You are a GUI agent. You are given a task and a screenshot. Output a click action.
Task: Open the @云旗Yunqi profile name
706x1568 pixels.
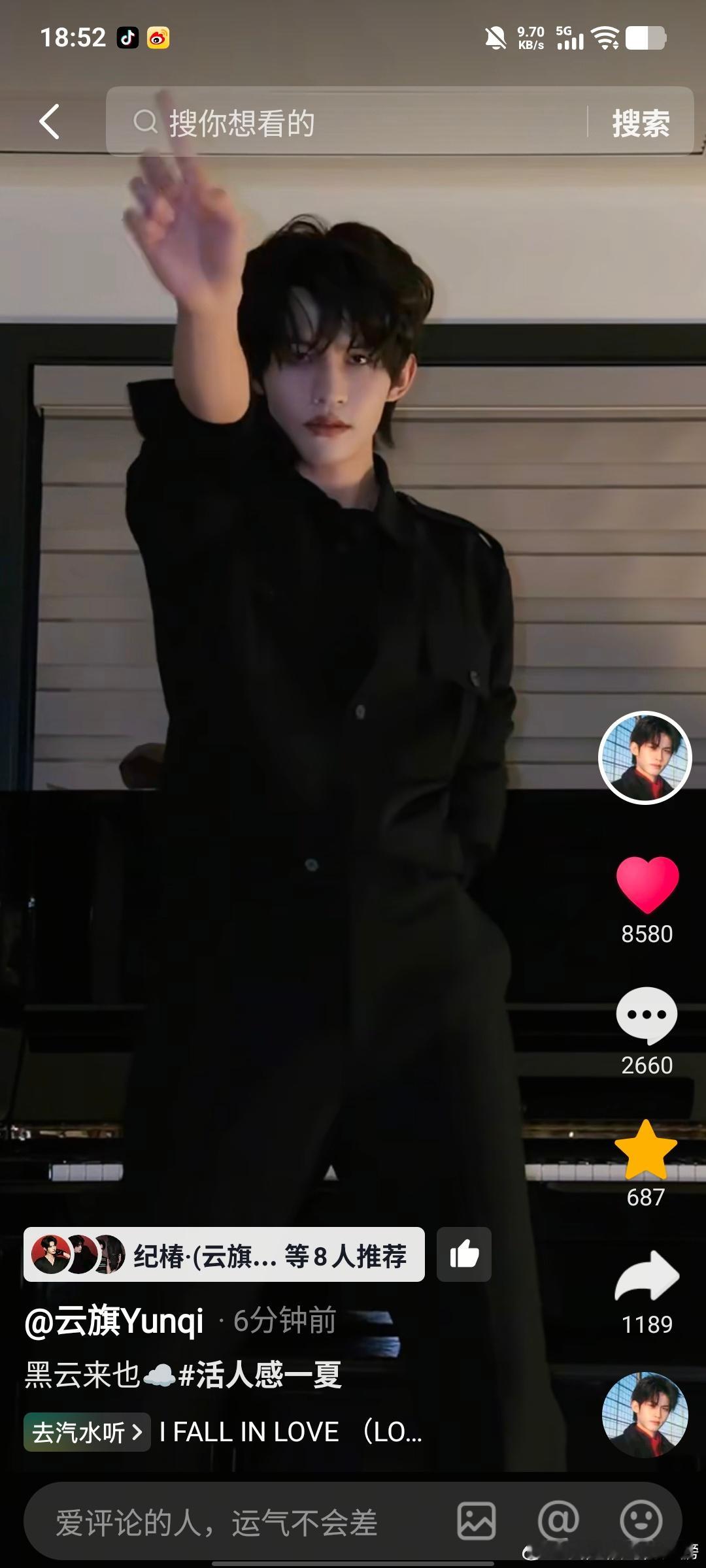[114, 1322]
